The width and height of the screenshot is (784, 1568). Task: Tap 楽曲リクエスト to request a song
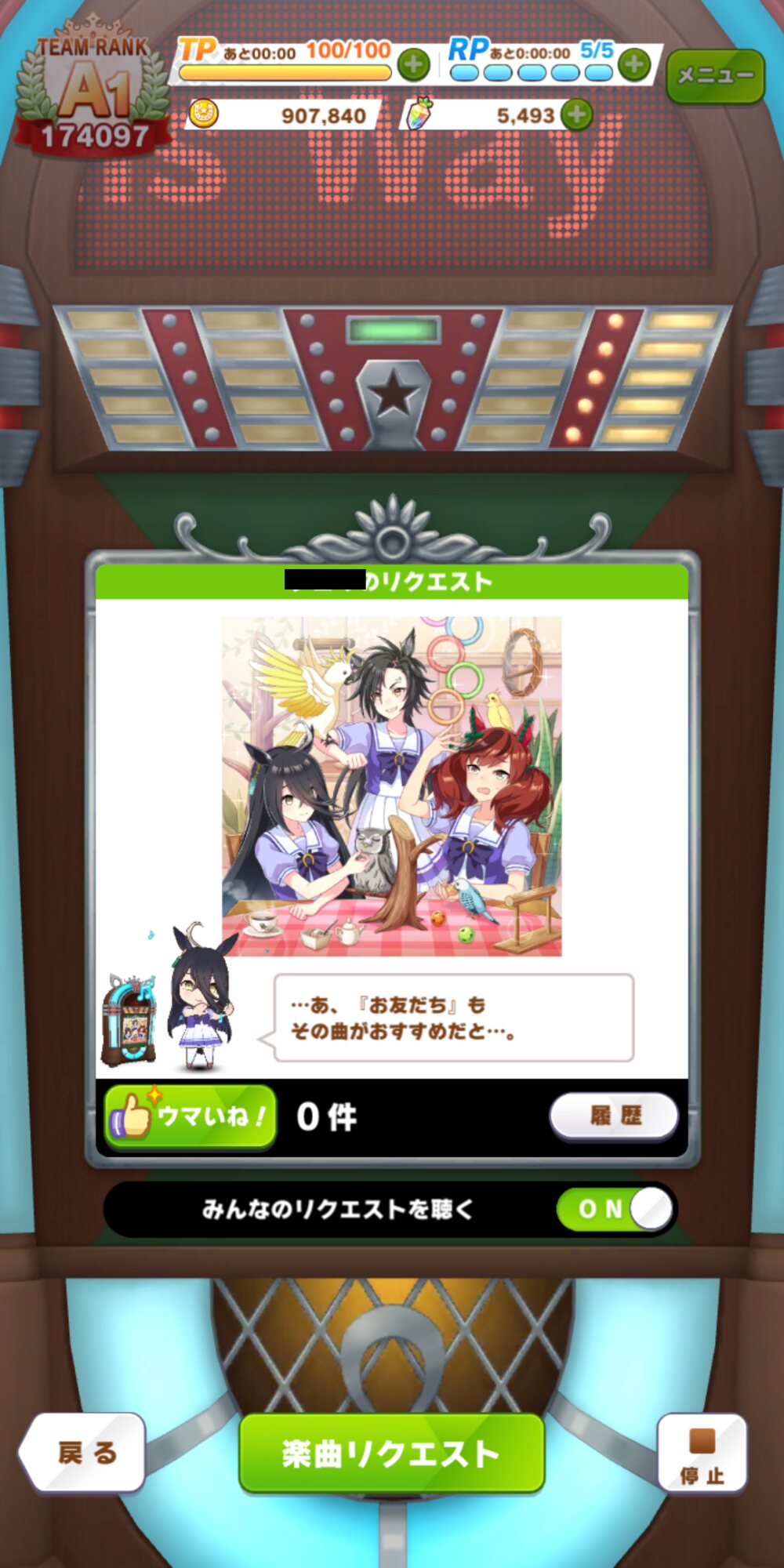391,1453
